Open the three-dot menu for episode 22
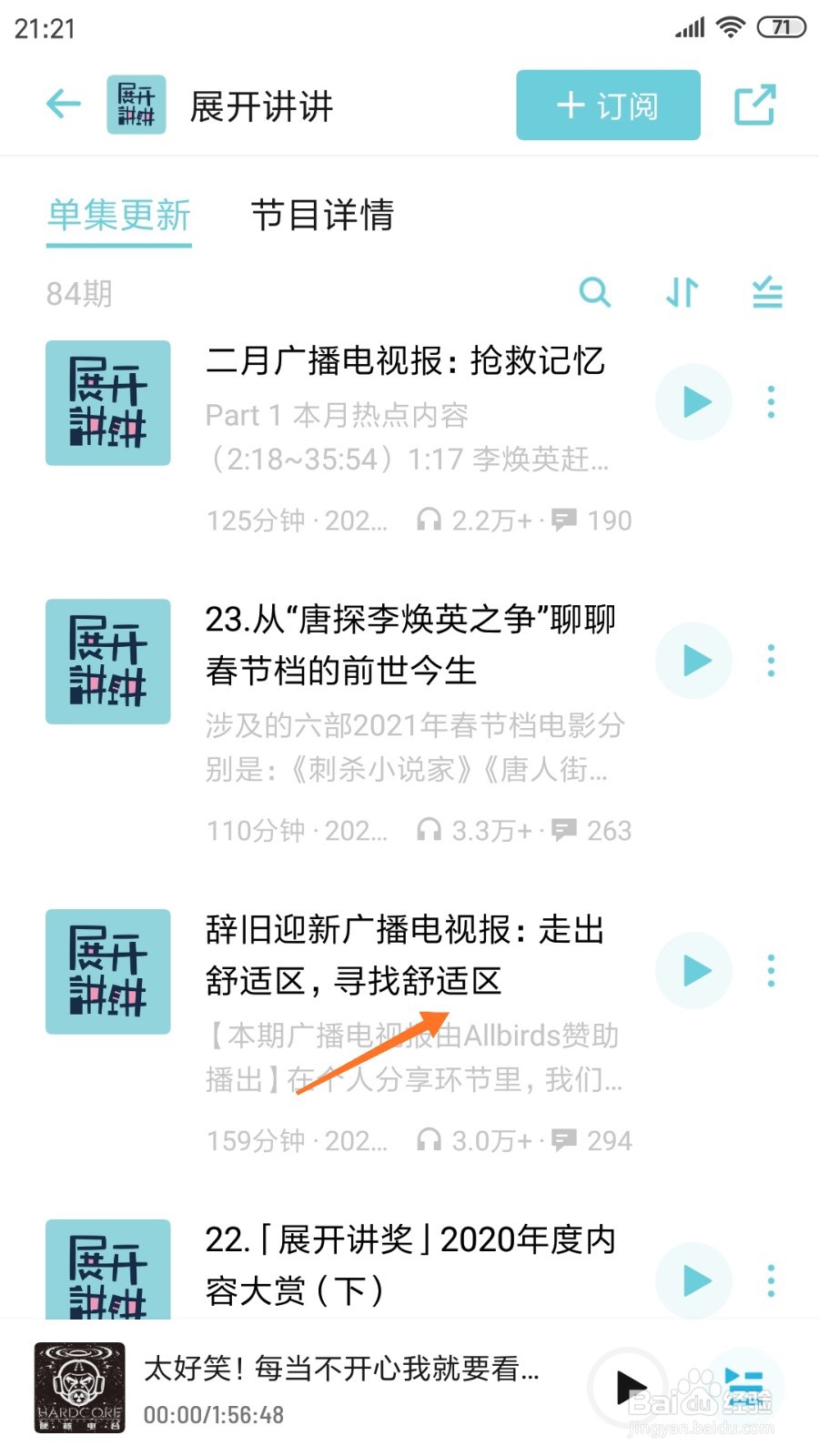The width and height of the screenshot is (819, 1456). 770,1281
